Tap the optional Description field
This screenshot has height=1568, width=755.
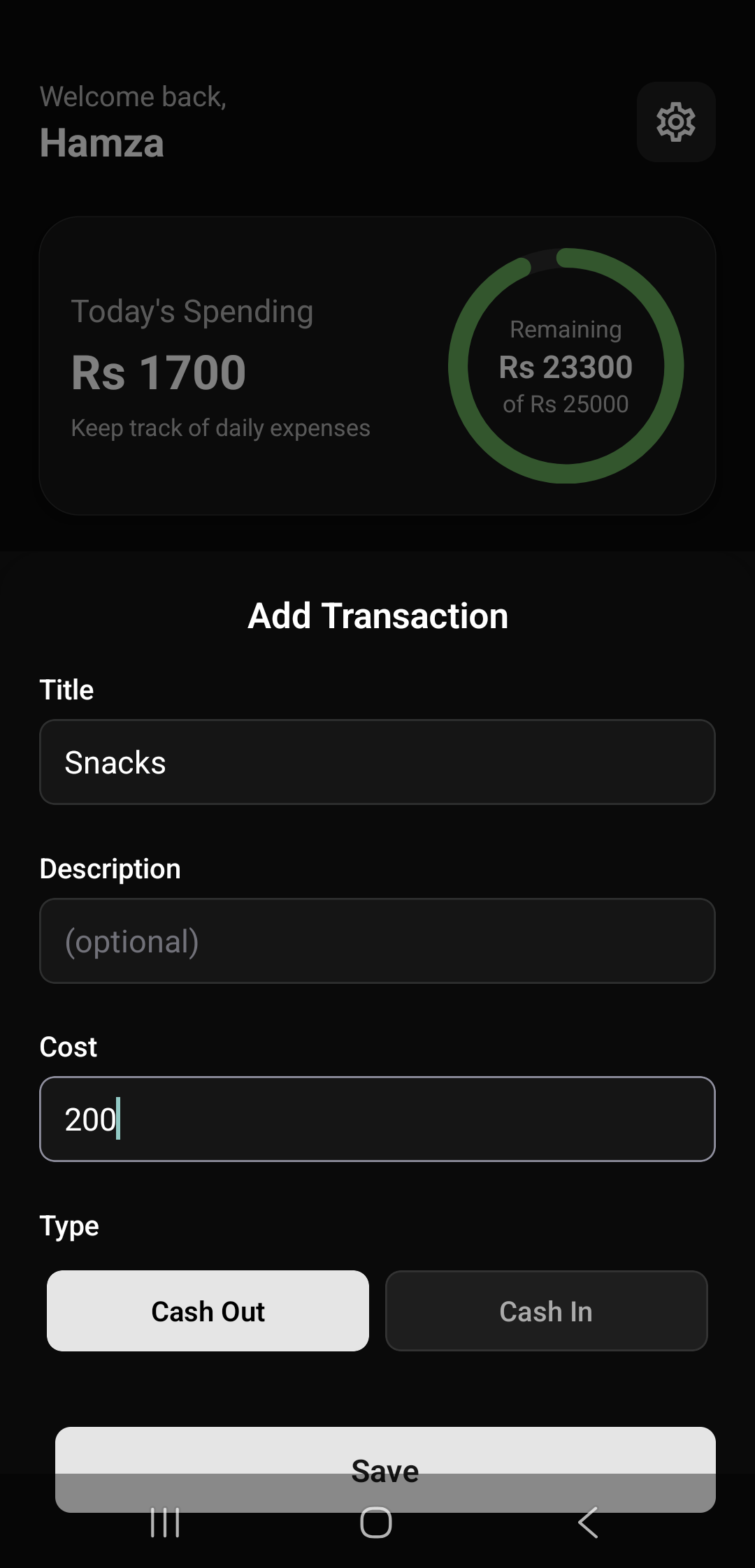tap(377, 941)
